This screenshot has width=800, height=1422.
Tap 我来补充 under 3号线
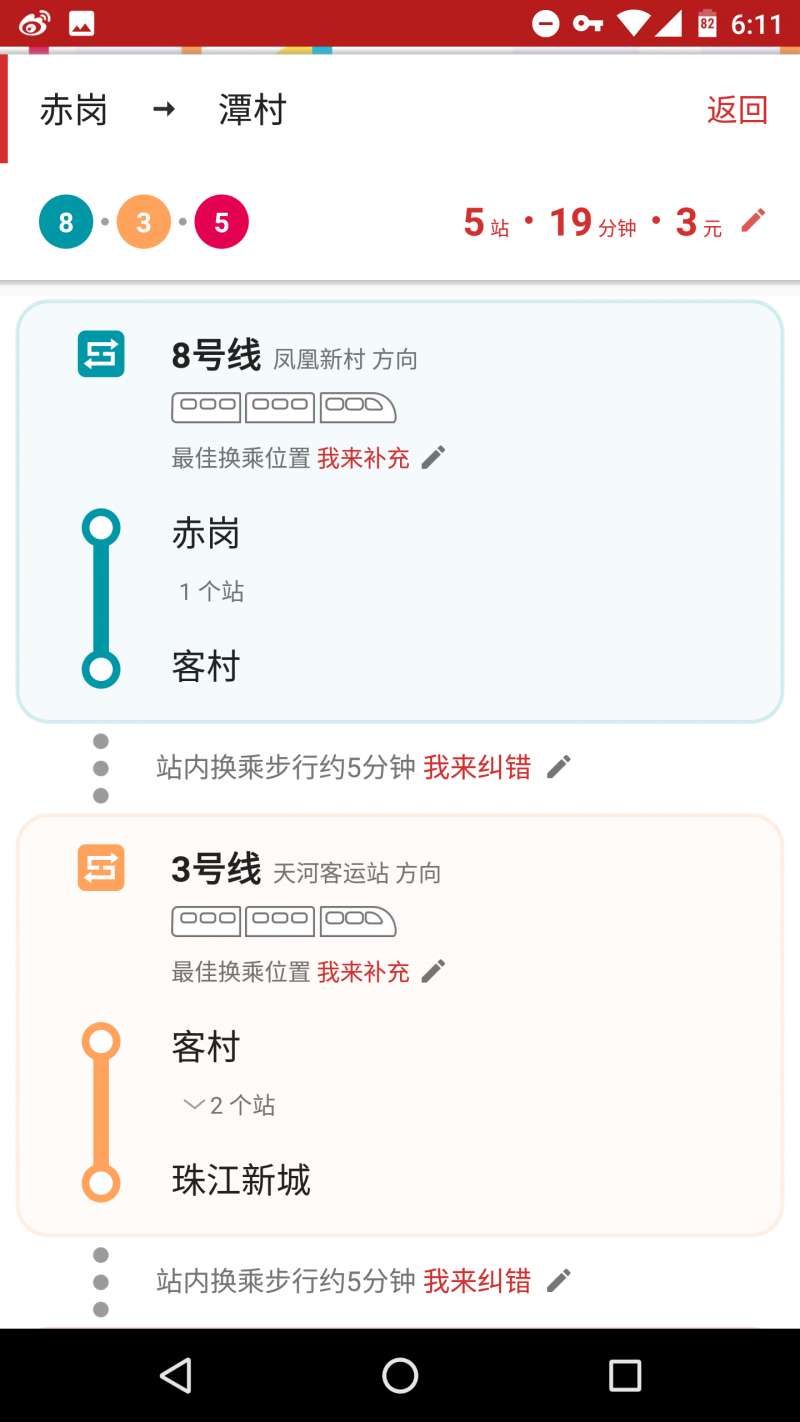pos(363,972)
